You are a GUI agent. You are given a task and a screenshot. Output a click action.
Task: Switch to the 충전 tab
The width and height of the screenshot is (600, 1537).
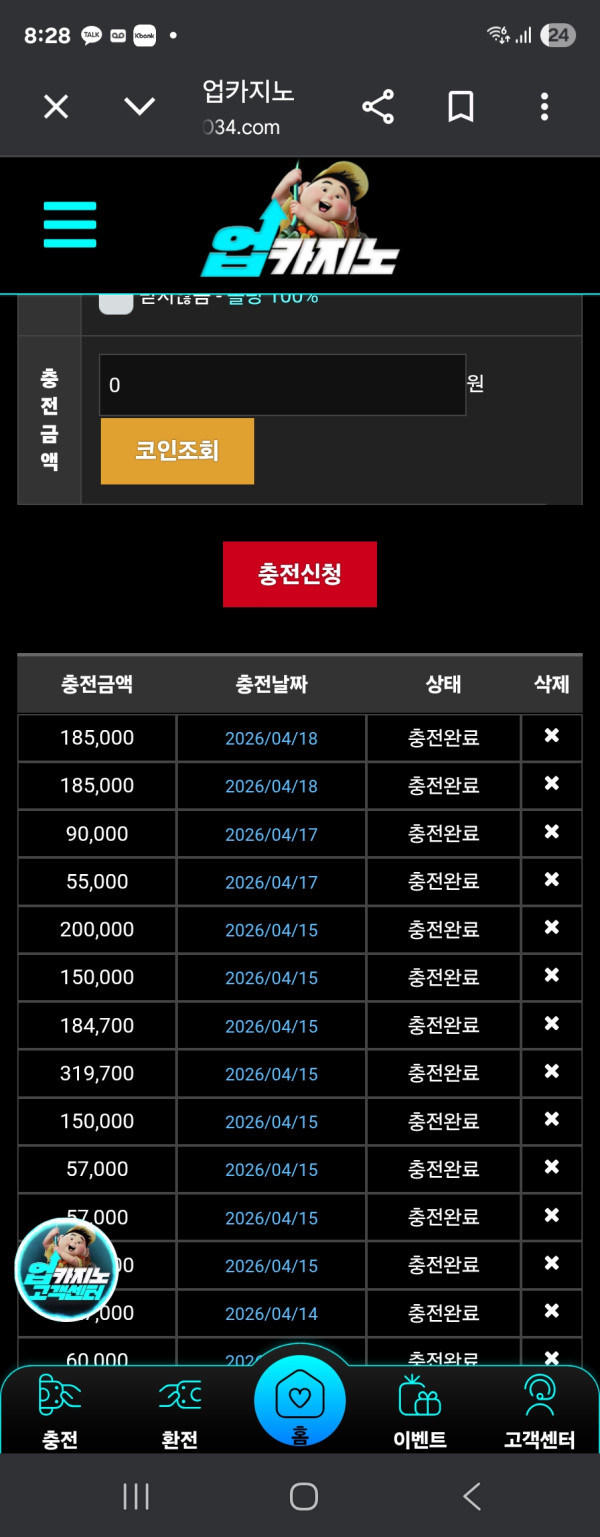[x=60, y=1410]
